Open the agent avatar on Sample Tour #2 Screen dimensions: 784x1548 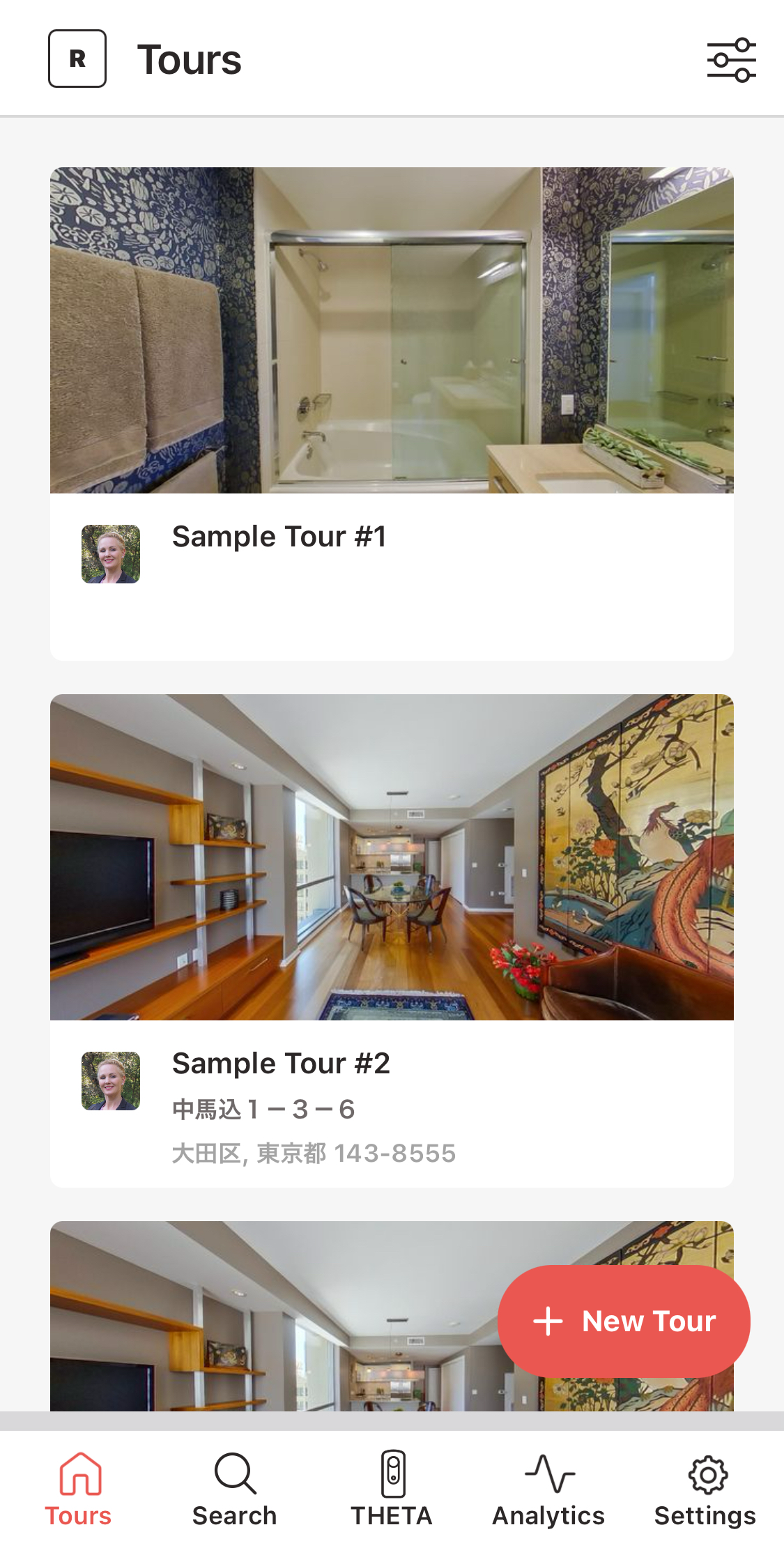pos(110,1081)
